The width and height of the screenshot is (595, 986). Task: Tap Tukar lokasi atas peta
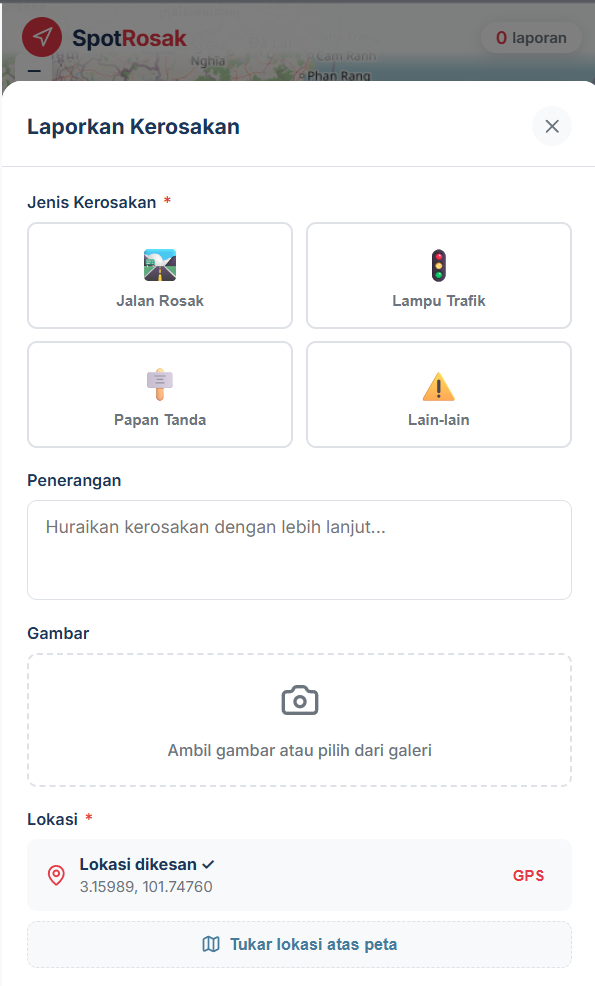(x=299, y=944)
